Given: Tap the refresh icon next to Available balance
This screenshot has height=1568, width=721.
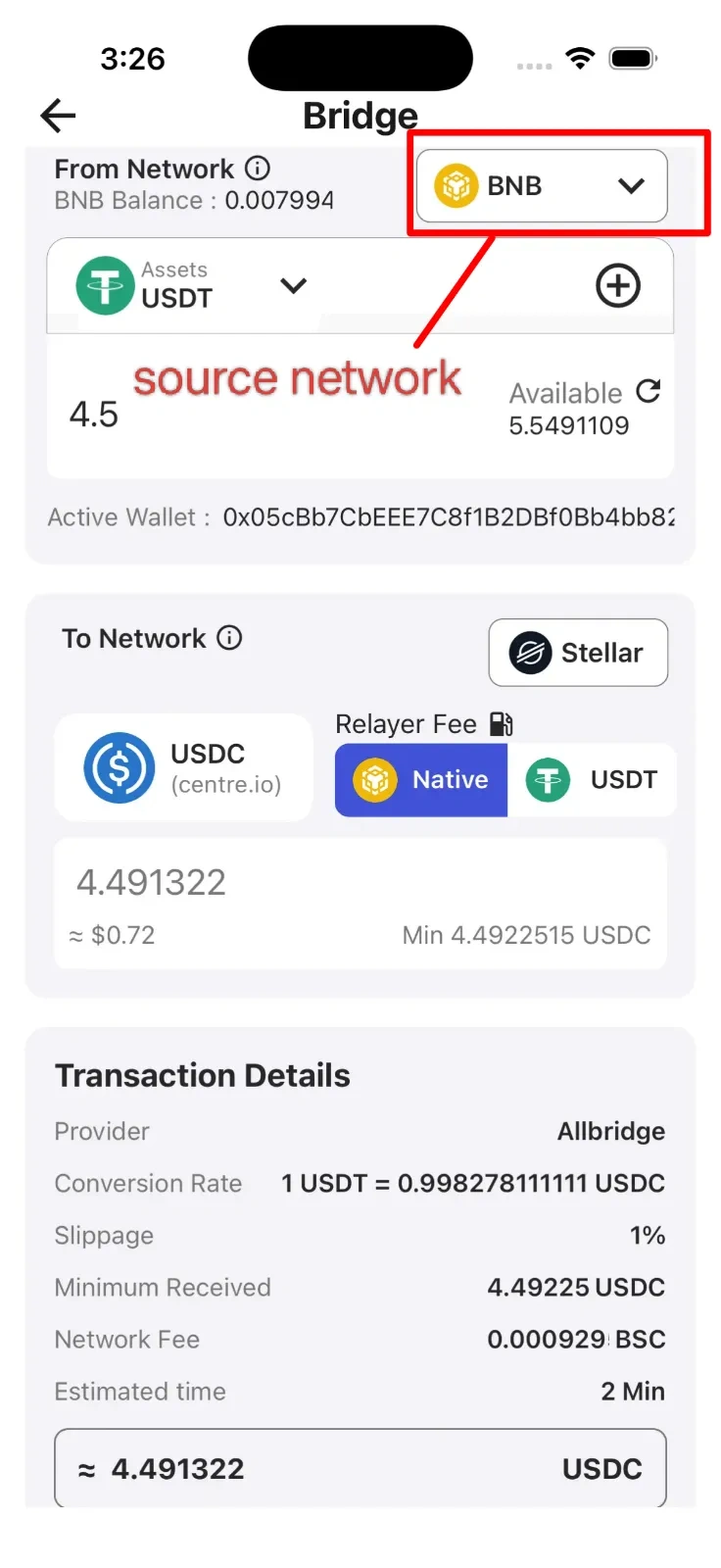Looking at the screenshot, I should (649, 392).
